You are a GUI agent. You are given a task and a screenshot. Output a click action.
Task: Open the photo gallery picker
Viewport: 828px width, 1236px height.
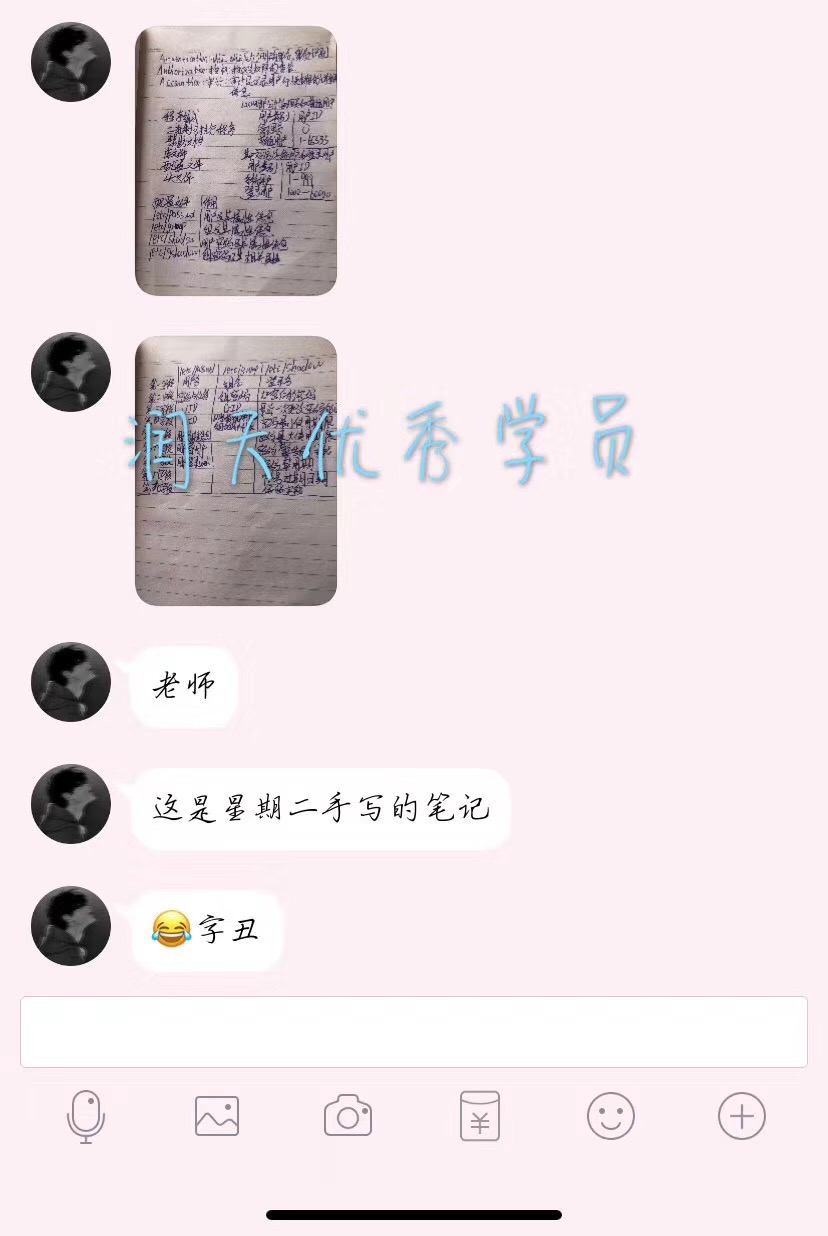click(x=217, y=1116)
